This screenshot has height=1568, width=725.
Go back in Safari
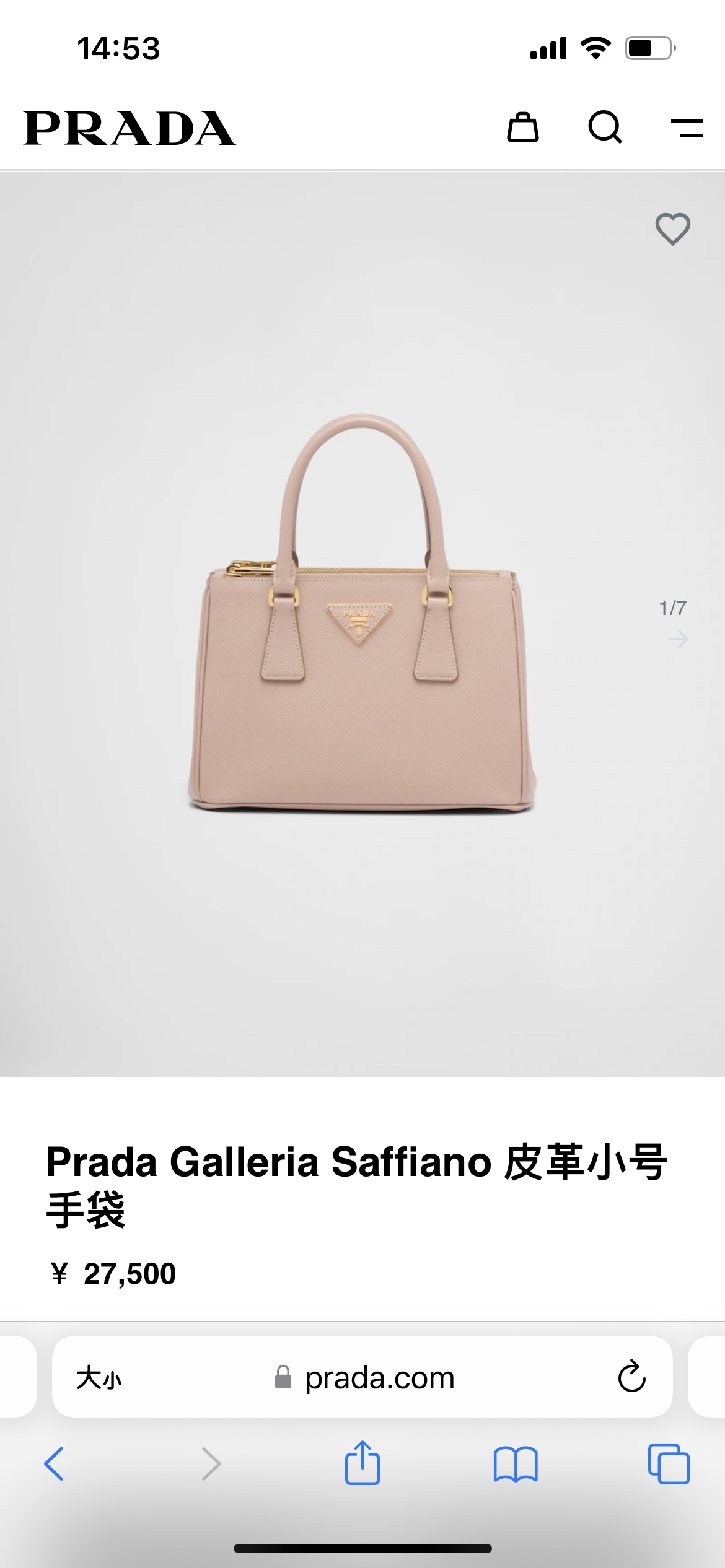pyautogui.click(x=54, y=1464)
